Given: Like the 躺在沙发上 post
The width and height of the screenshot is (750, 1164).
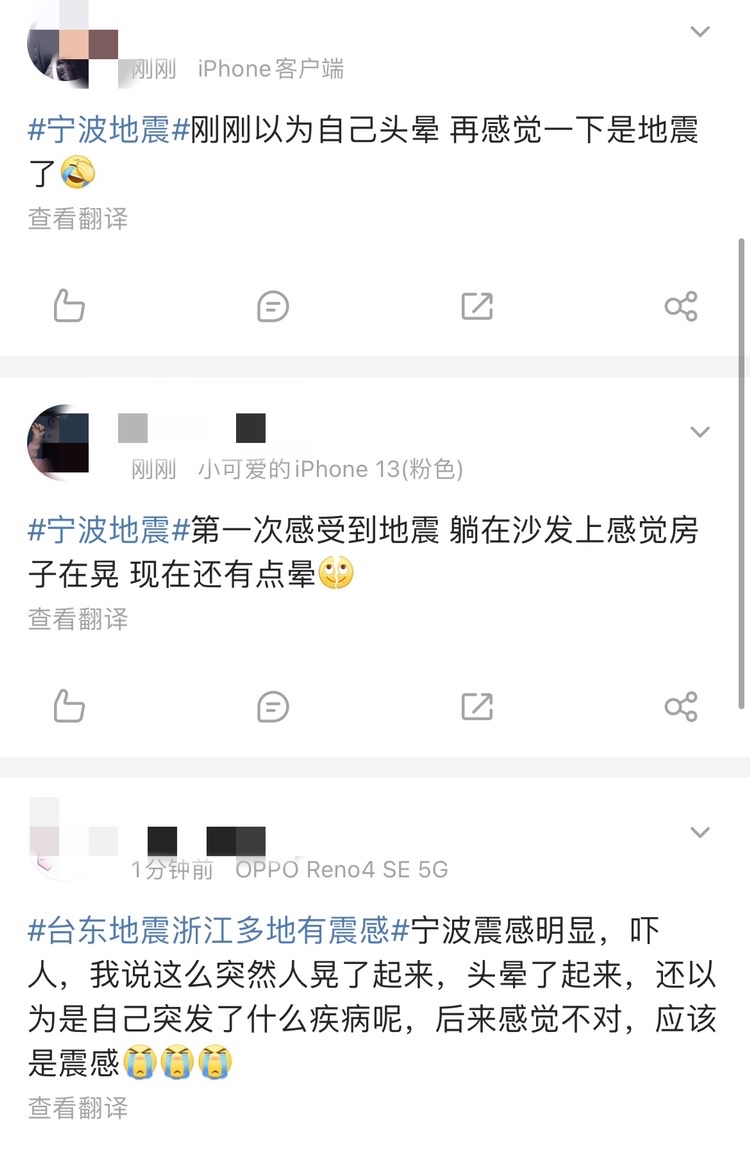Looking at the screenshot, I should 68,707.
